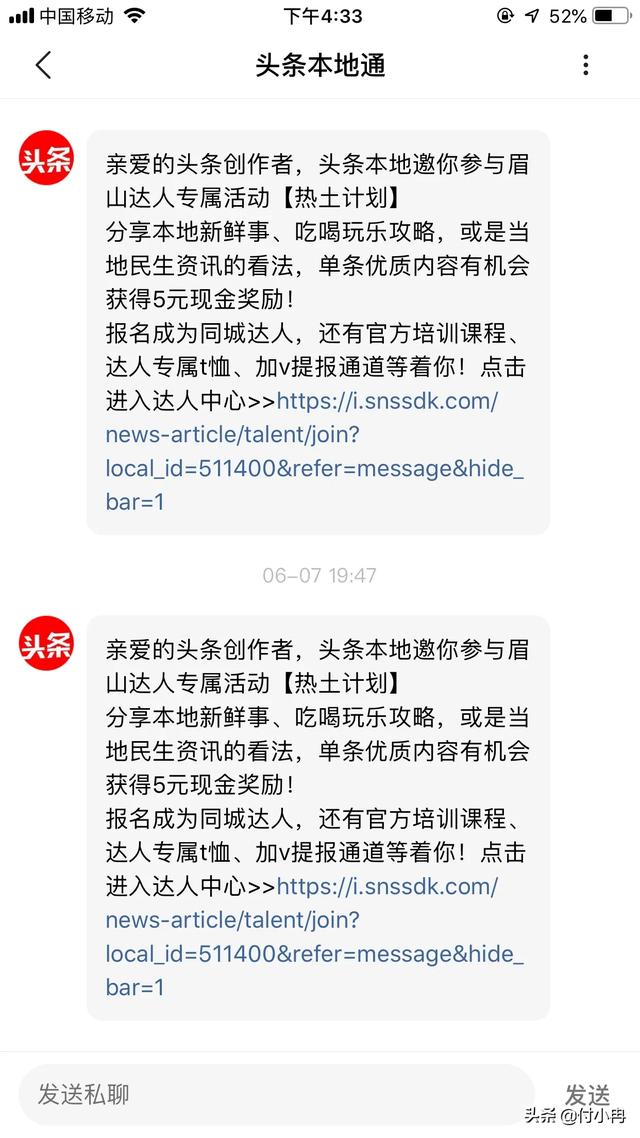The height and width of the screenshot is (1138, 640).
Task: Tap the 发送 send button
Action: (587, 1094)
